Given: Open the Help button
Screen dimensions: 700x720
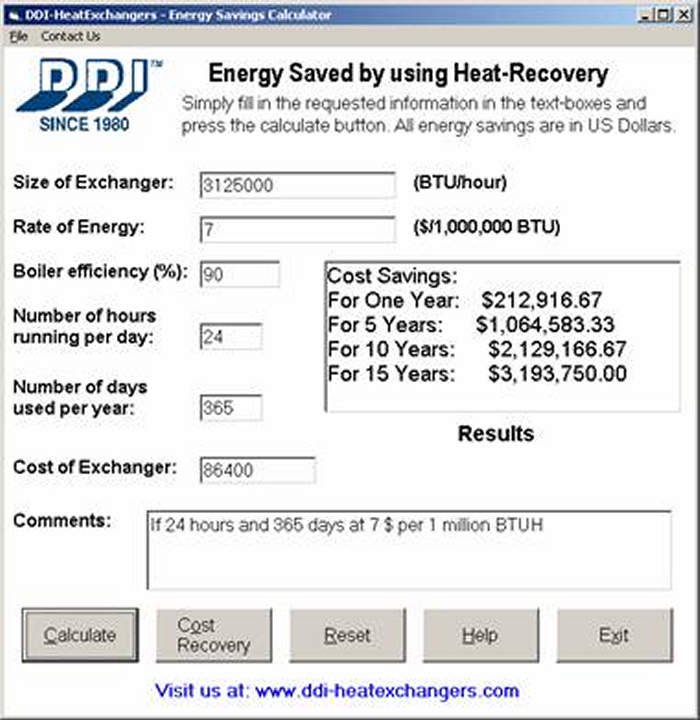Looking at the screenshot, I should point(480,635).
